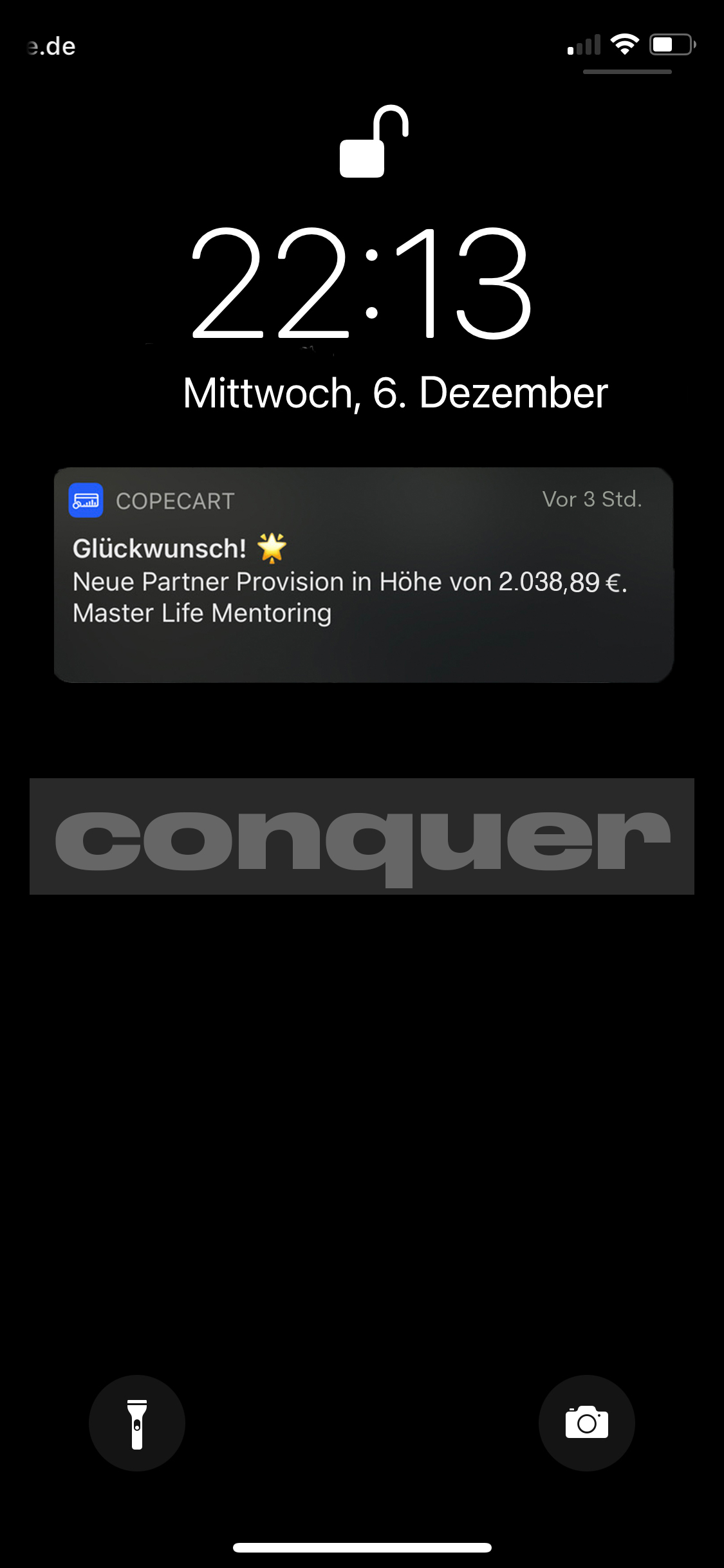Tap the CopeCart app icon in the notification
The width and height of the screenshot is (724, 1568).
[85, 501]
